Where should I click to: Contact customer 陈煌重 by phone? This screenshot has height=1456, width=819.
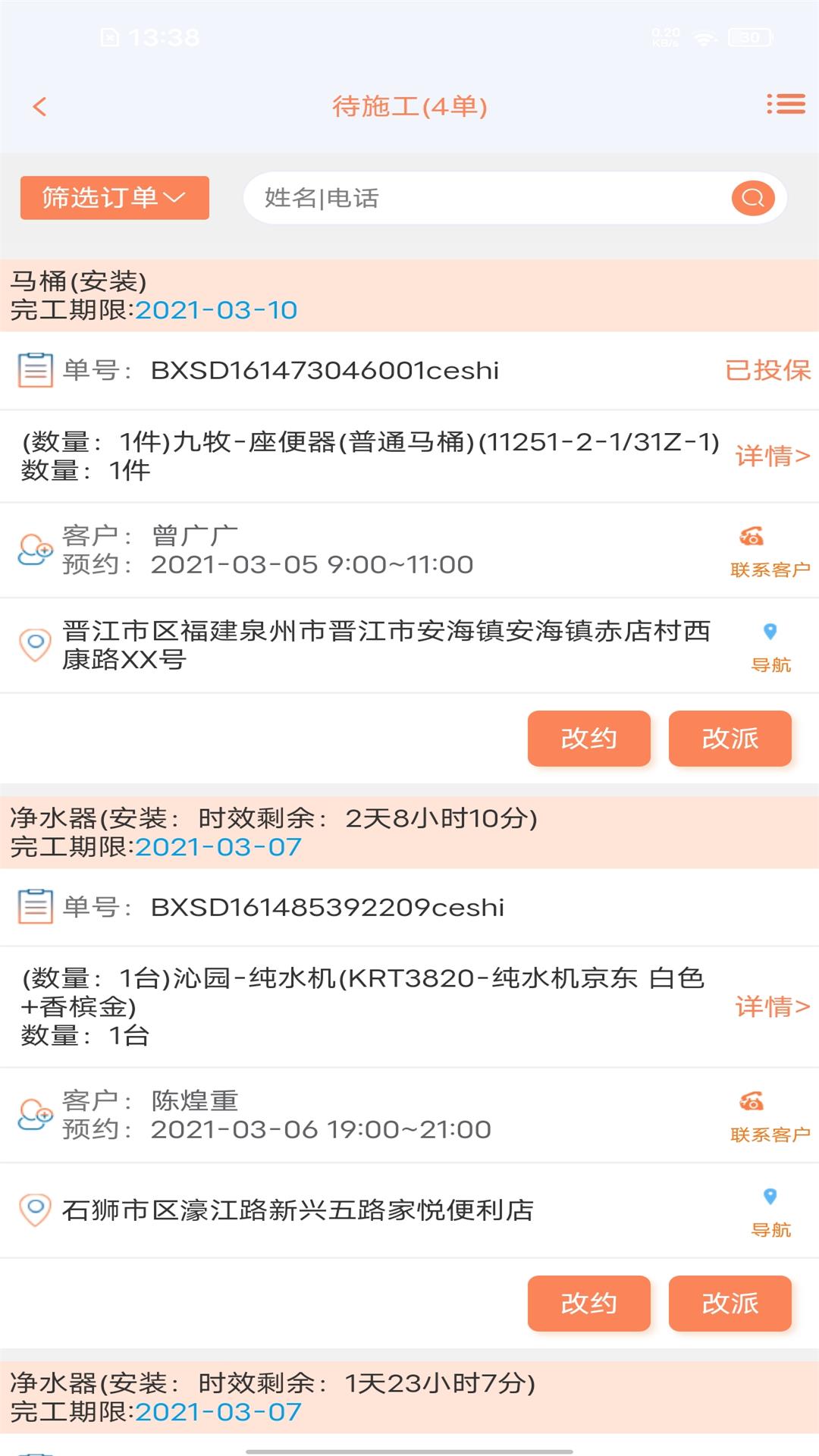point(770,1116)
